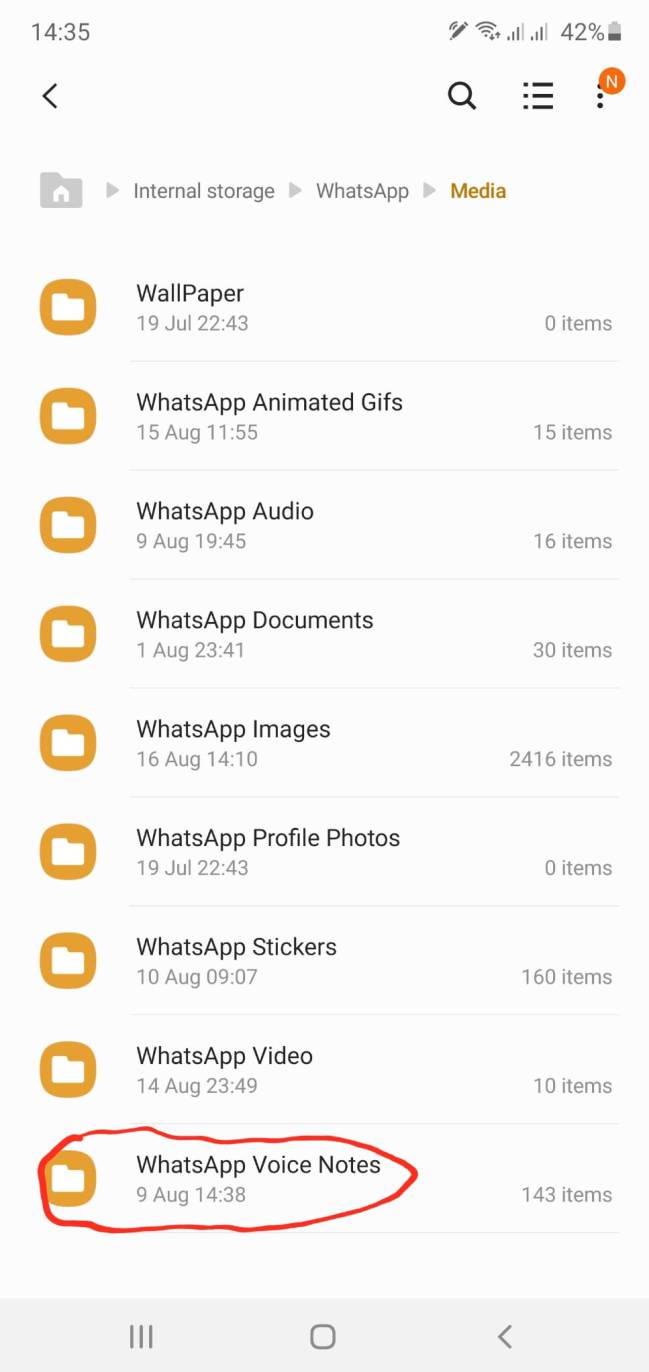649x1372 pixels.
Task: Switch the list view mode
Action: click(x=538, y=96)
